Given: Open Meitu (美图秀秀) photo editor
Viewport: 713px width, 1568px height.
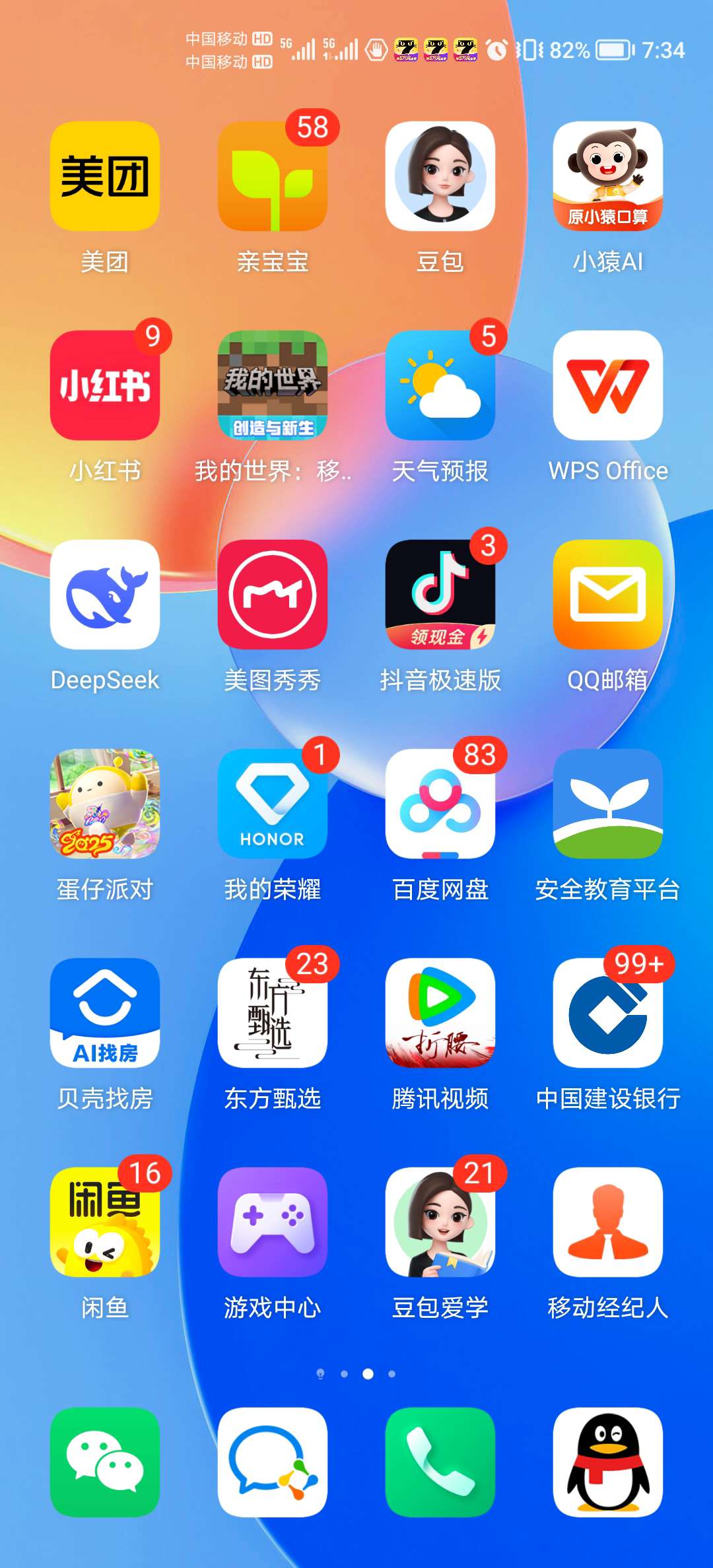Looking at the screenshot, I should coord(273,595).
